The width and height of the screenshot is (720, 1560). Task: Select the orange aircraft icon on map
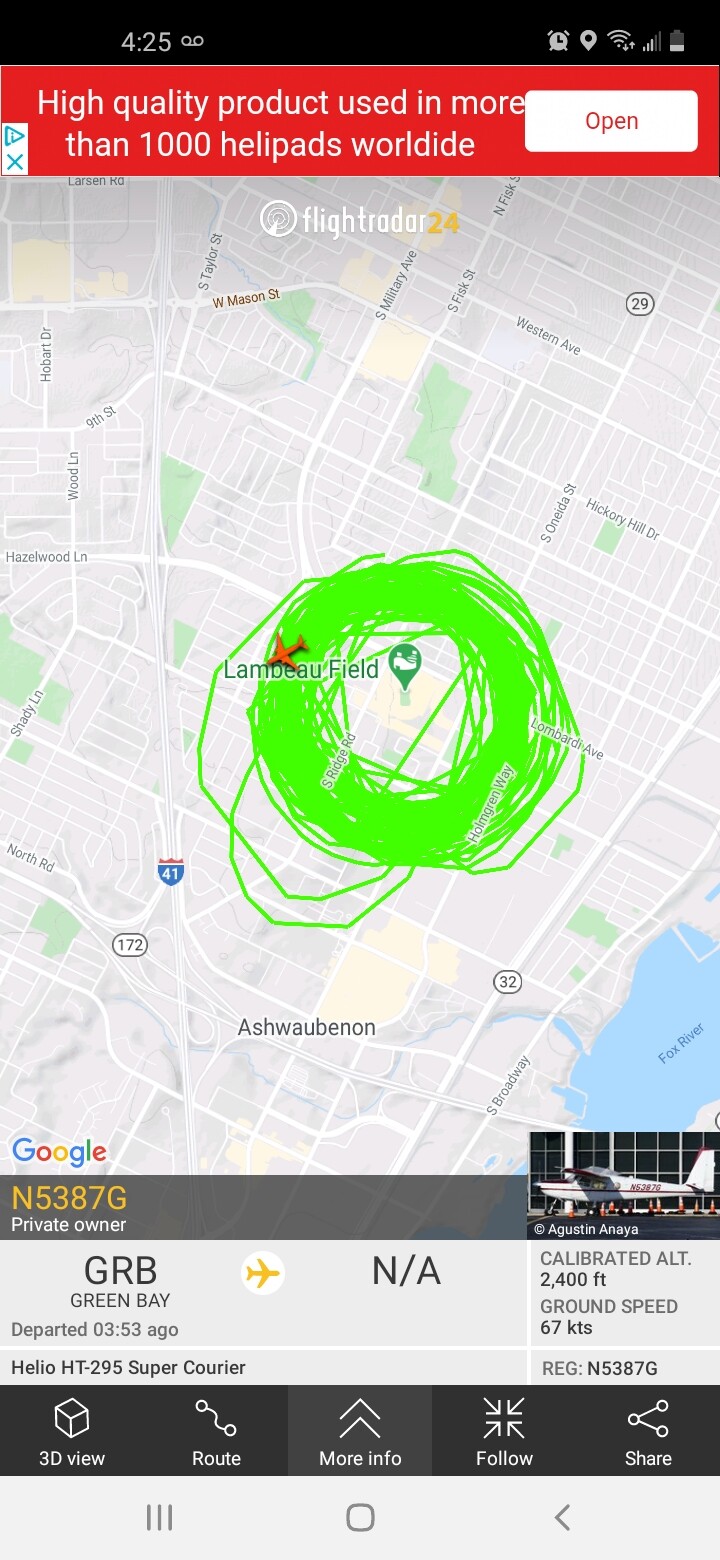click(287, 651)
